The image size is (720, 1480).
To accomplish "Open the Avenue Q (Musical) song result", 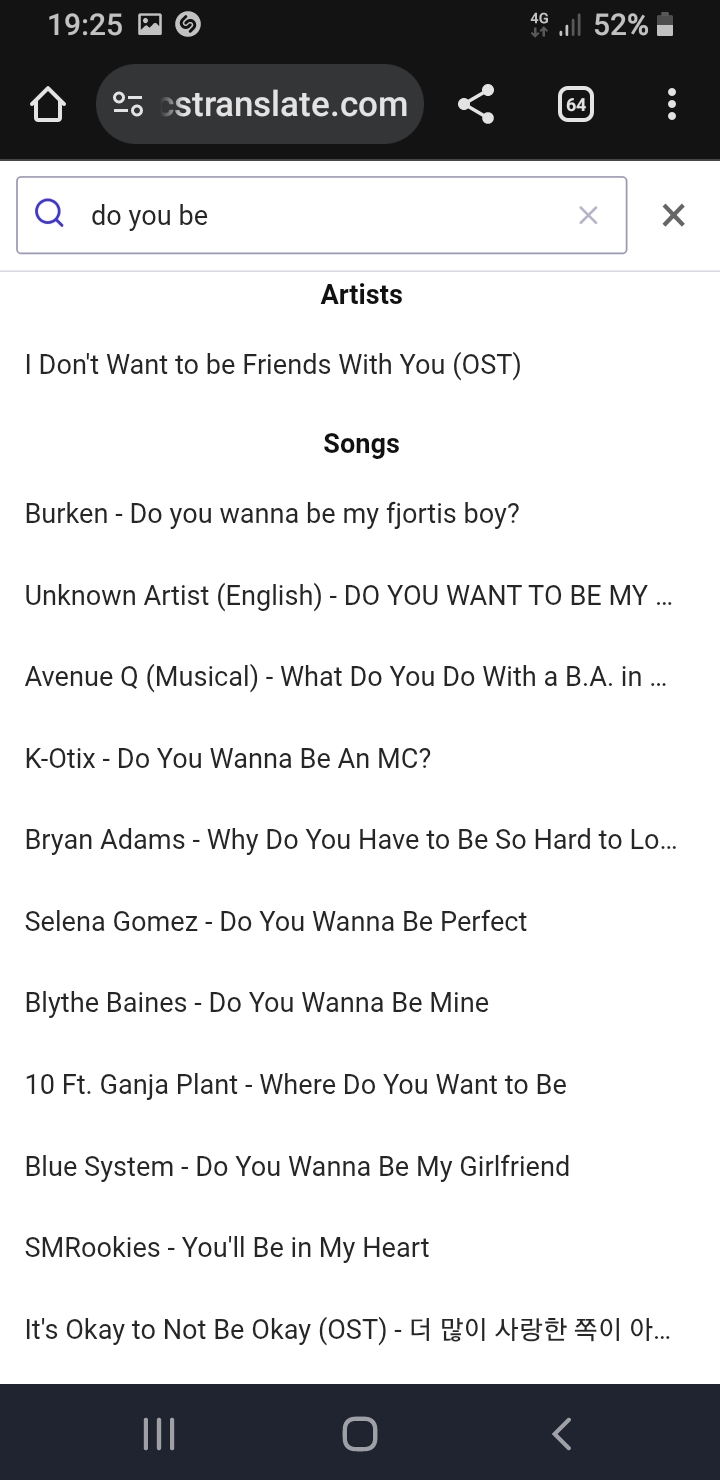I will click(x=346, y=677).
